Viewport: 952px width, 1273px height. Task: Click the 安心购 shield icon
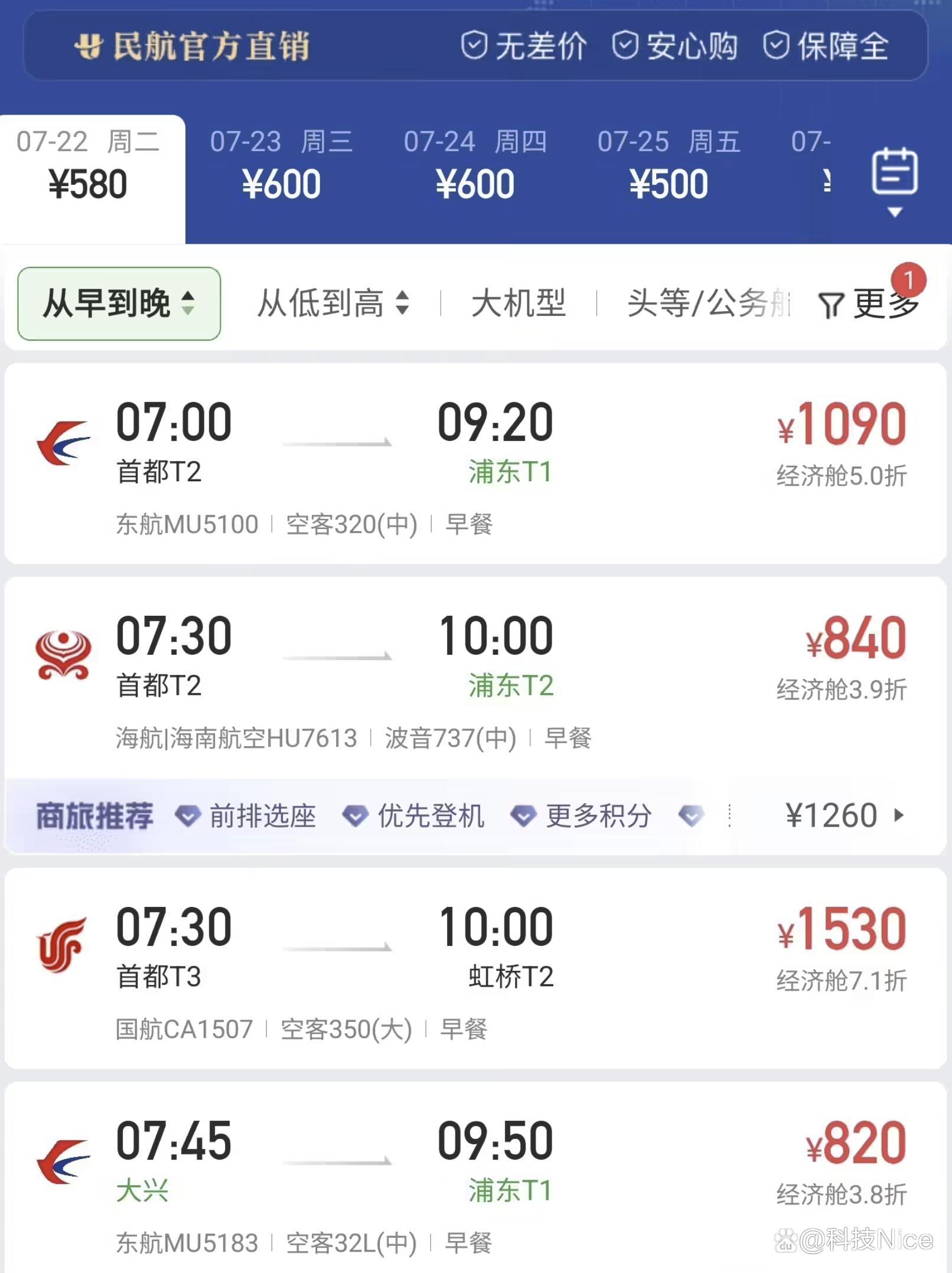pyautogui.click(x=627, y=44)
